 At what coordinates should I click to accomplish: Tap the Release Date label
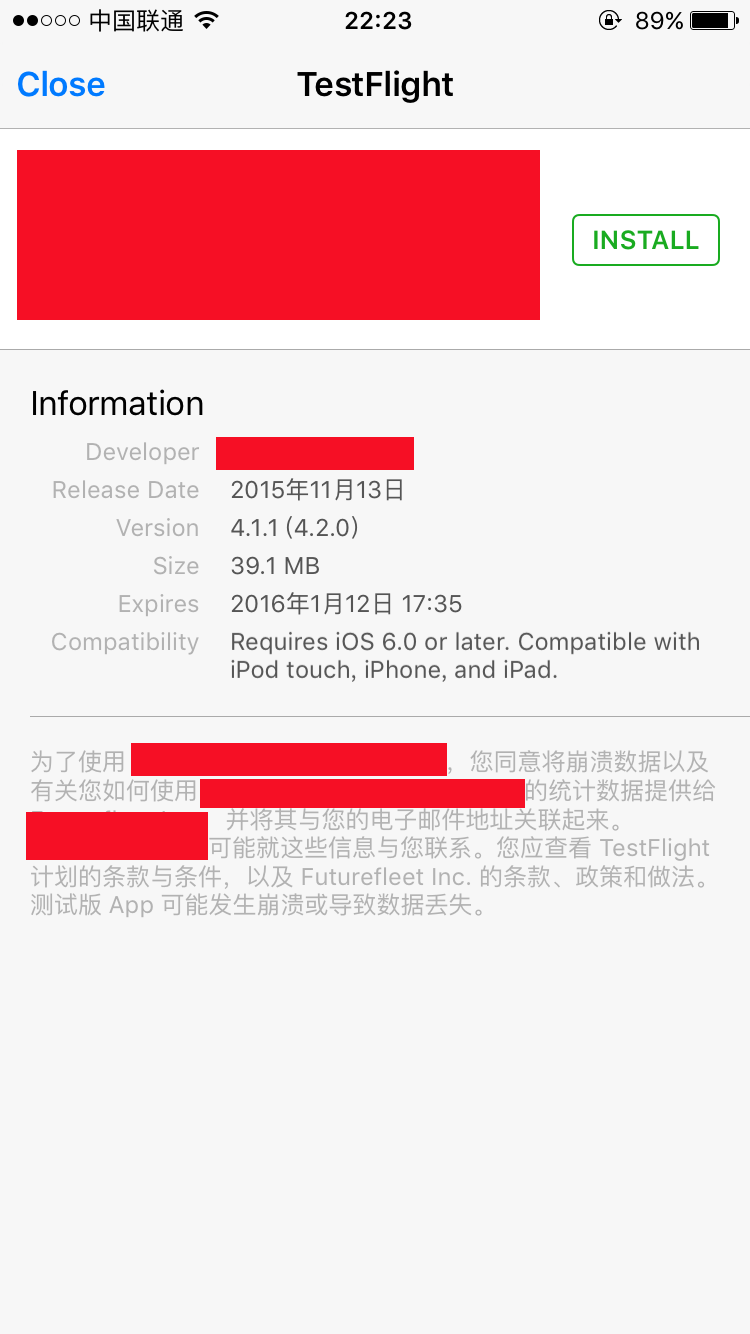click(125, 490)
